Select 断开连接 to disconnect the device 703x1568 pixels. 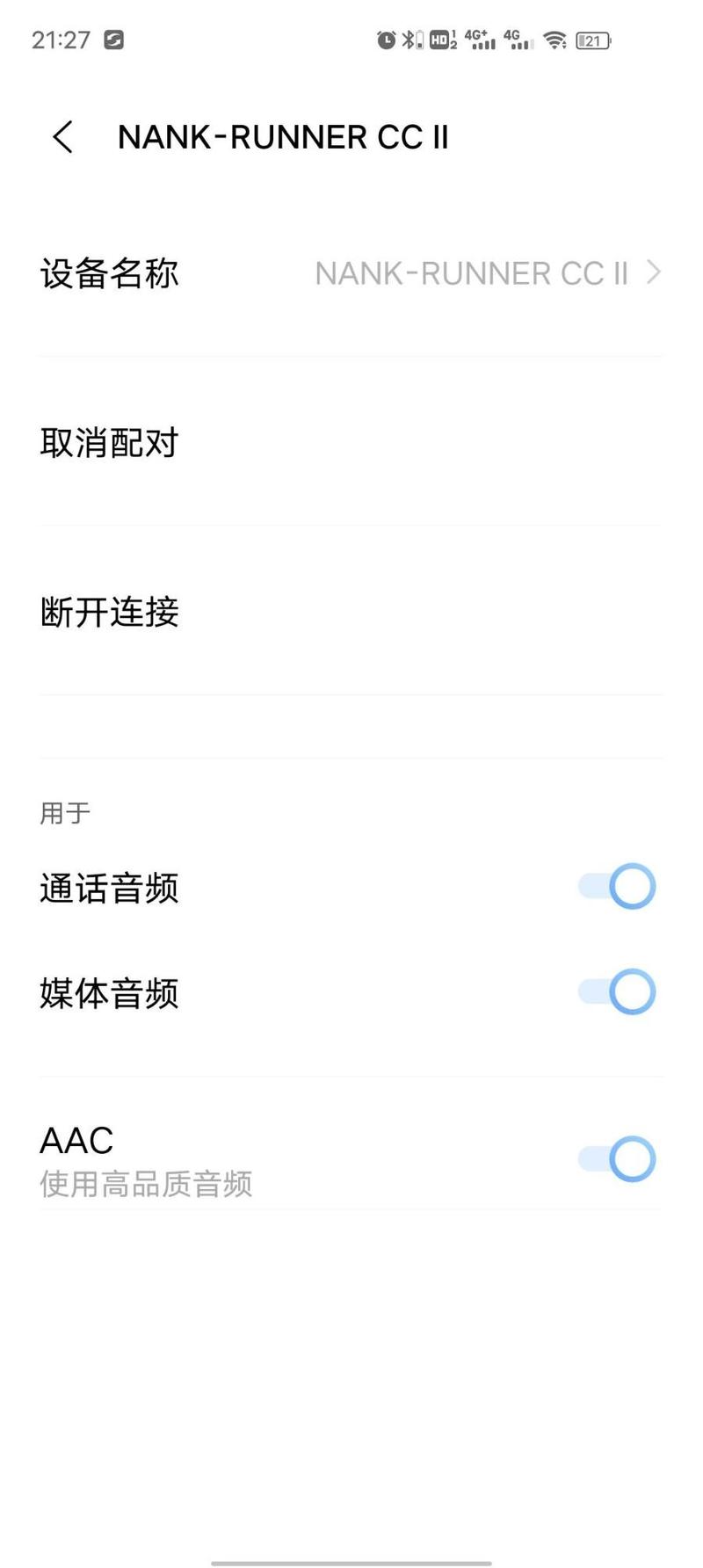point(351,611)
